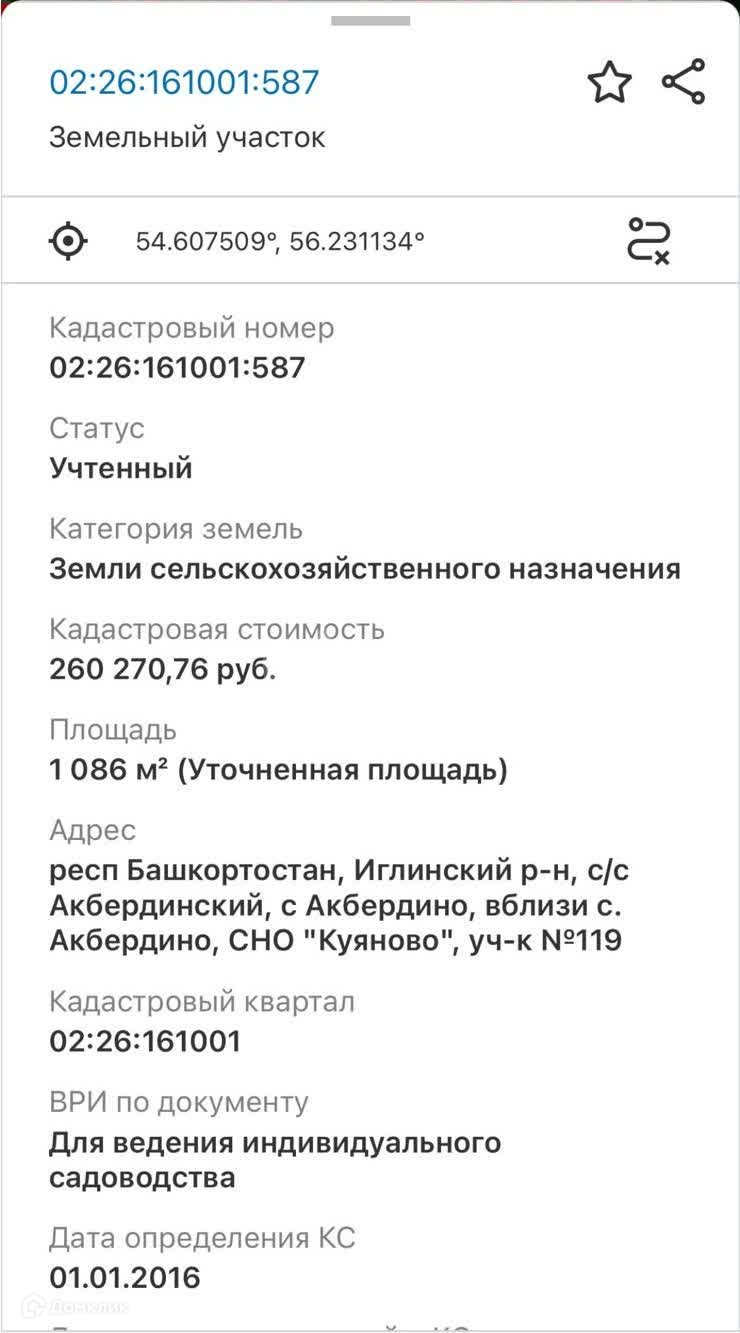The image size is (740, 1333).
Task: Tap the route icon next to coordinates
Action: pos(648,241)
